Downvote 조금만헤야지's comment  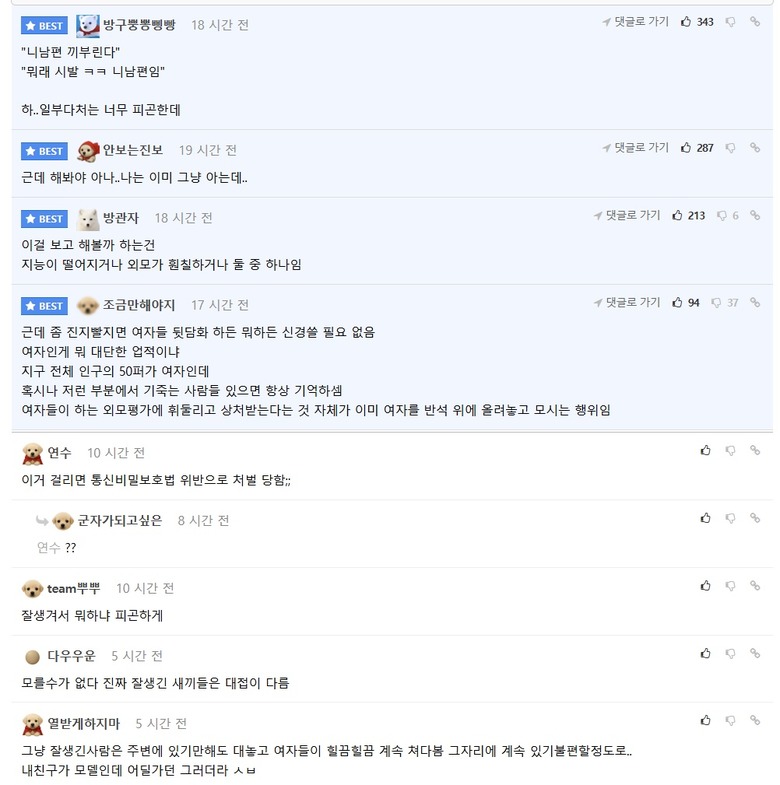point(715,302)
